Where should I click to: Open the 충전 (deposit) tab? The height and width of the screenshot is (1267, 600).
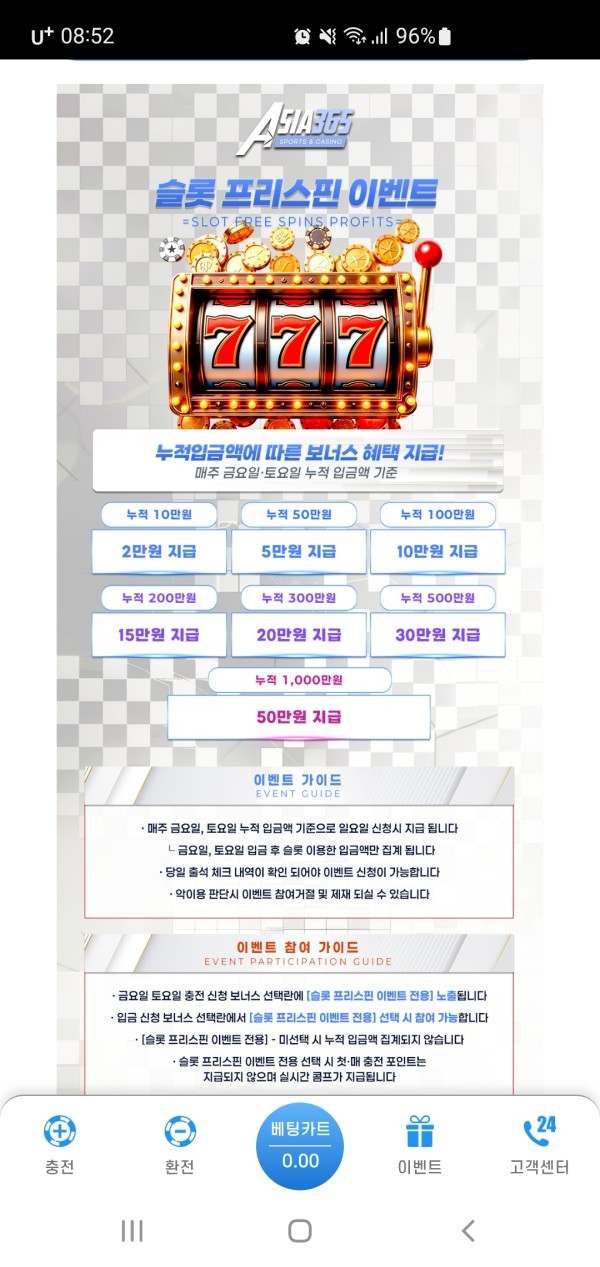pyautogui.click(x=60, y=1144)
